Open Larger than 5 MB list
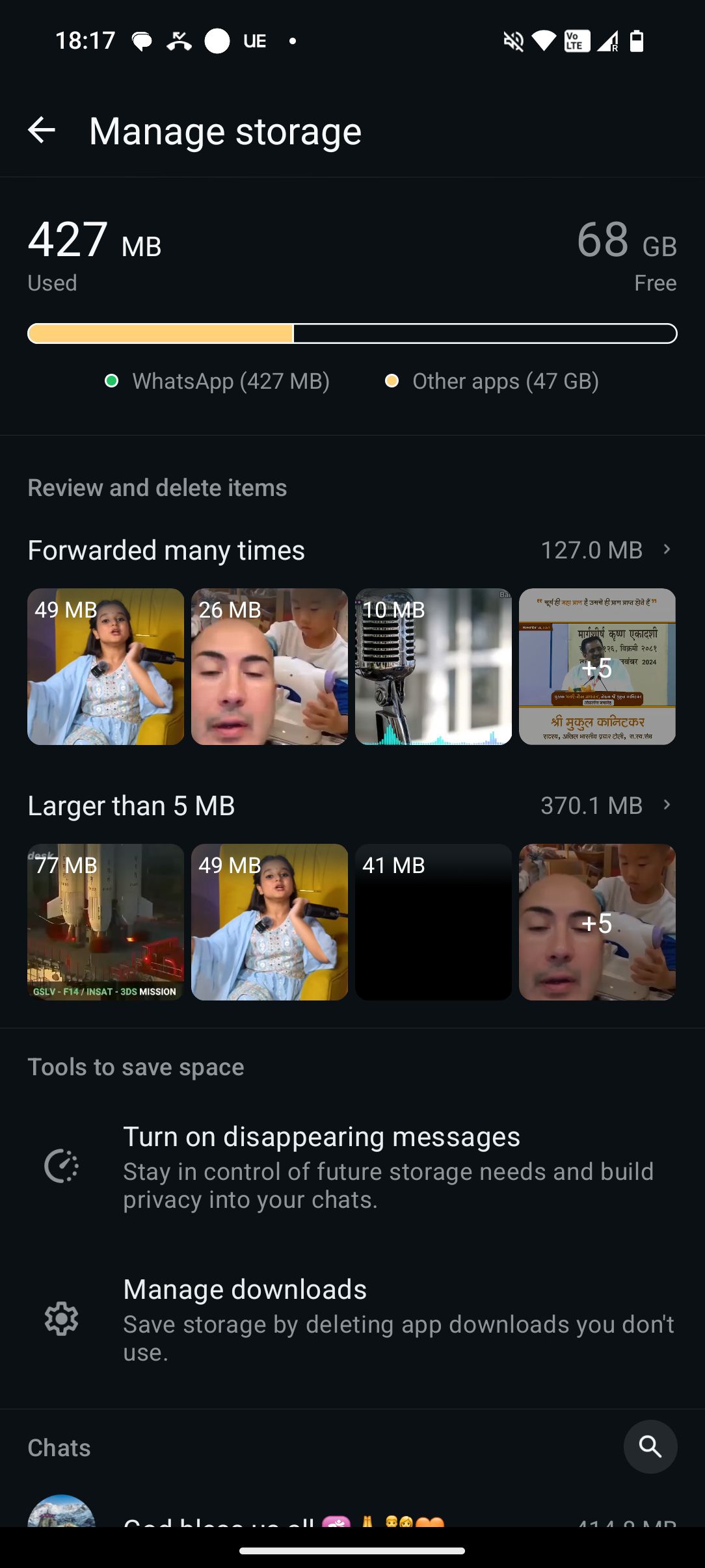This screenshot has width=705, height=1568. (x=352, y=805)
